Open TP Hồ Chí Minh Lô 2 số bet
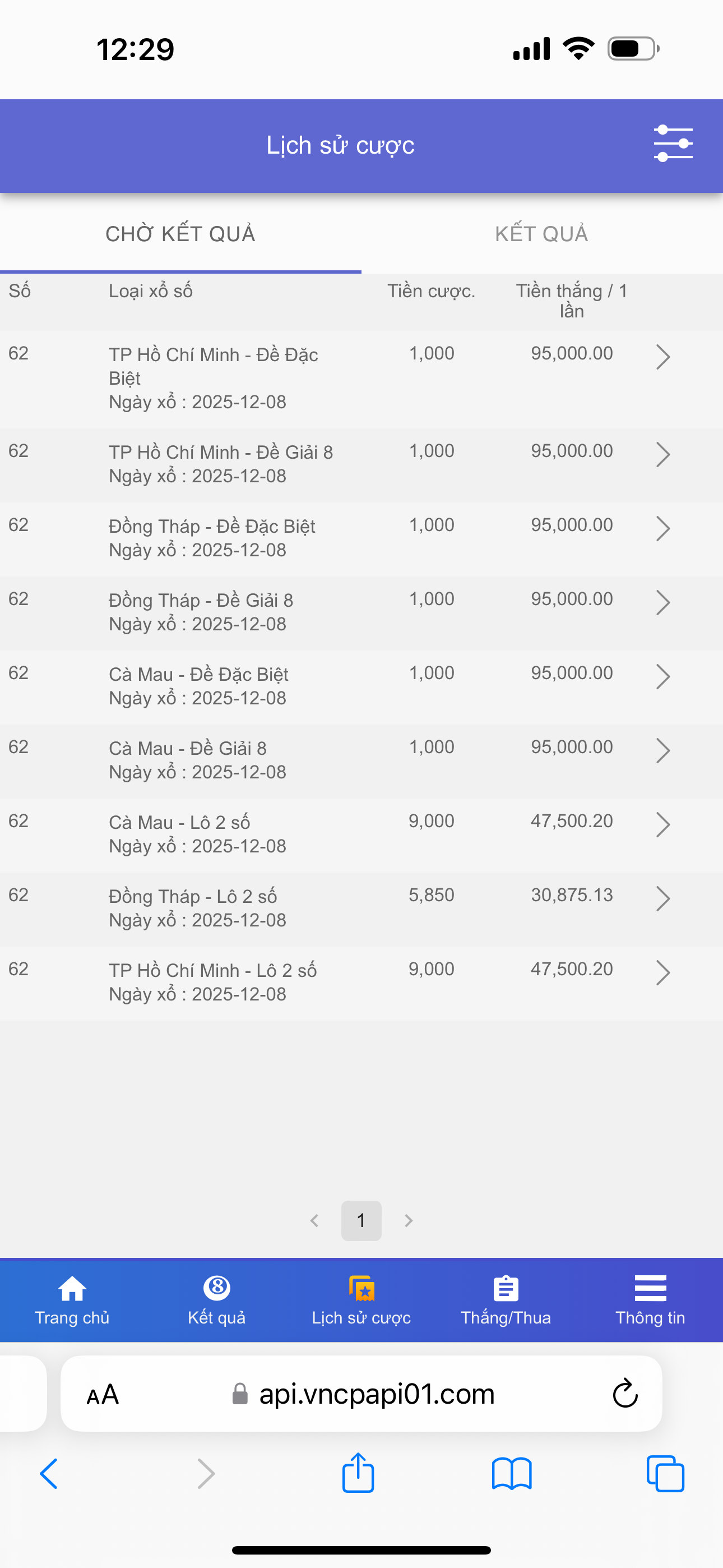The width and height of the screenshot is (723, 1568). [361, 983]
